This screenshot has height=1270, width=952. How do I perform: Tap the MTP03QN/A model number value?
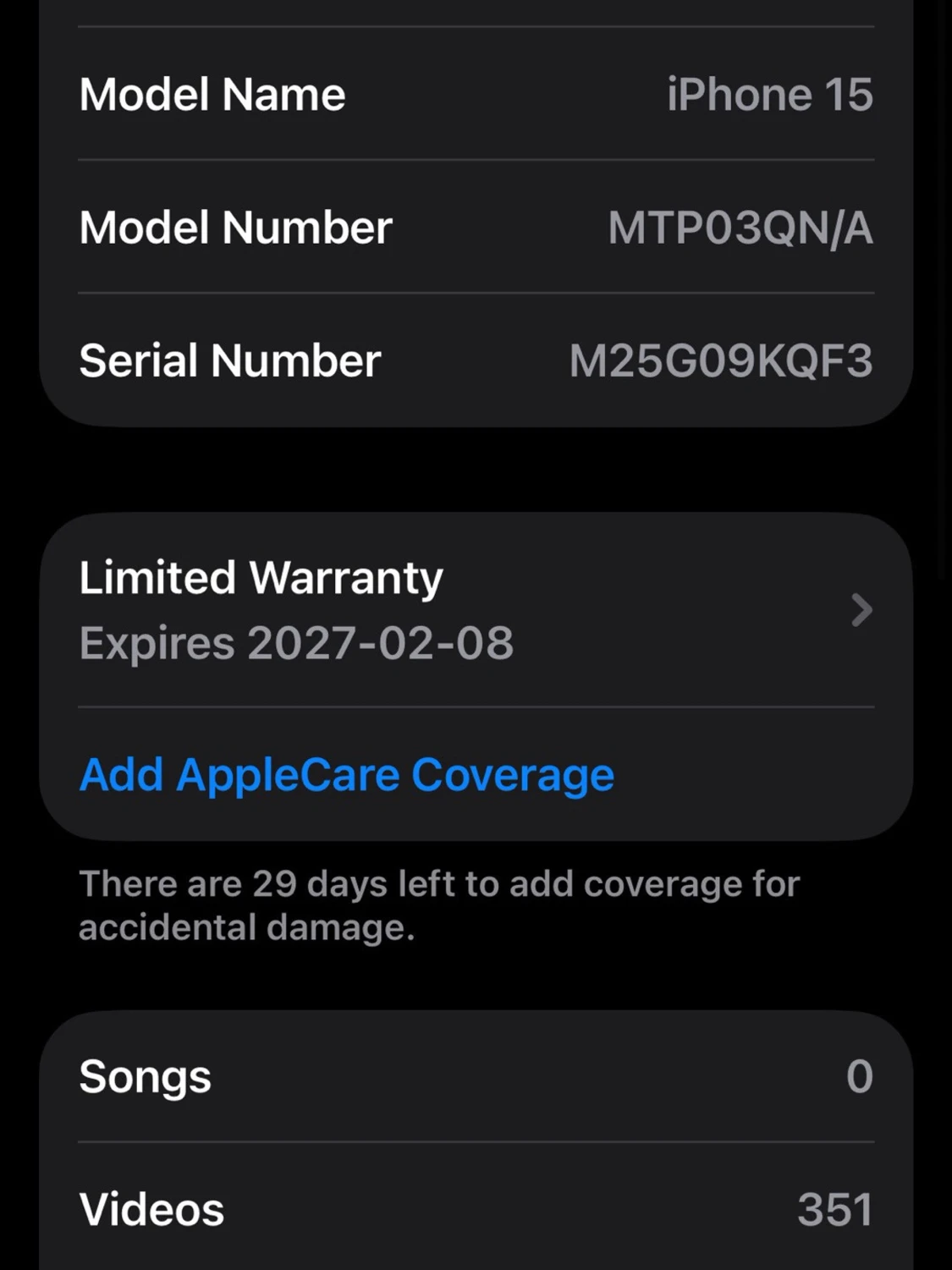[740, 227]
